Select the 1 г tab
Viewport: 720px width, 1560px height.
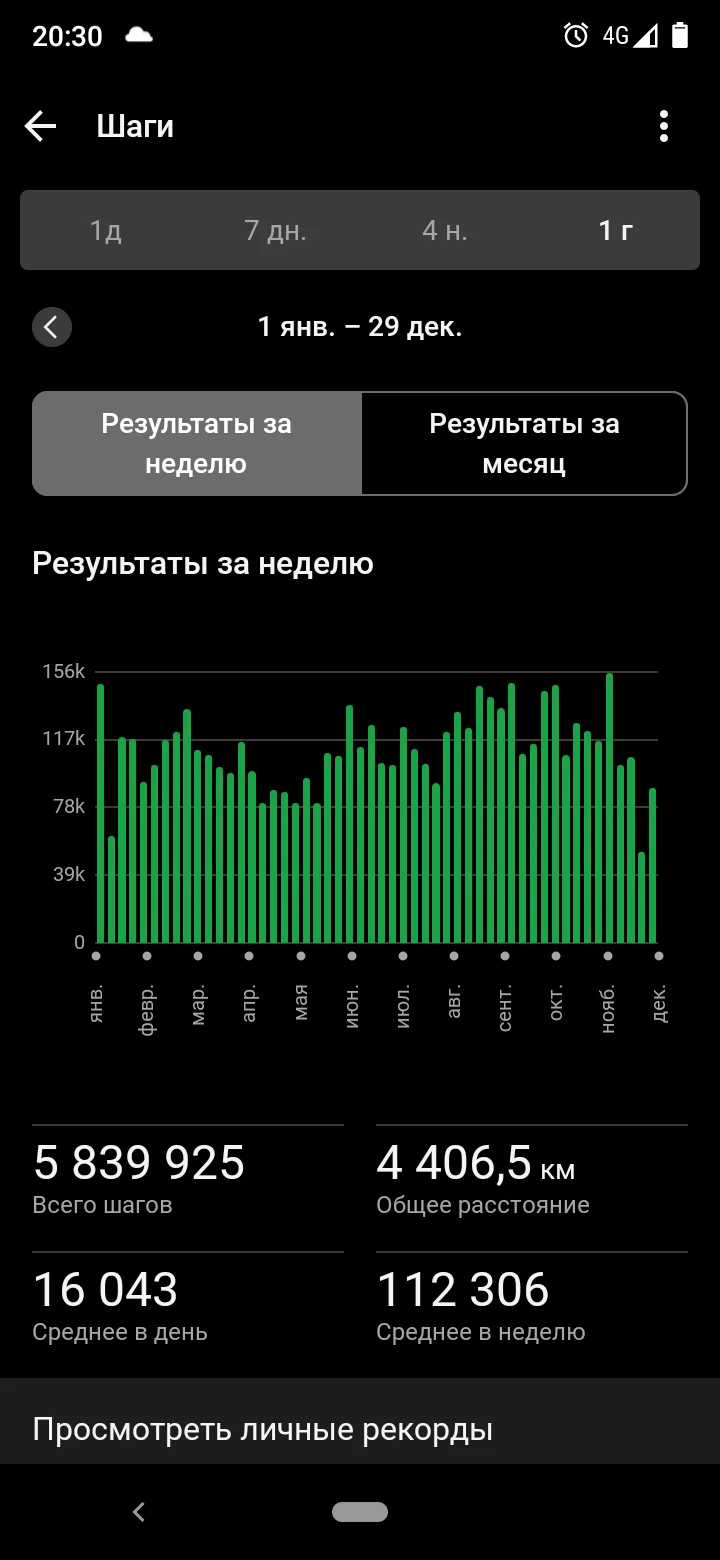pyautogui.click(x=616, y=230)
